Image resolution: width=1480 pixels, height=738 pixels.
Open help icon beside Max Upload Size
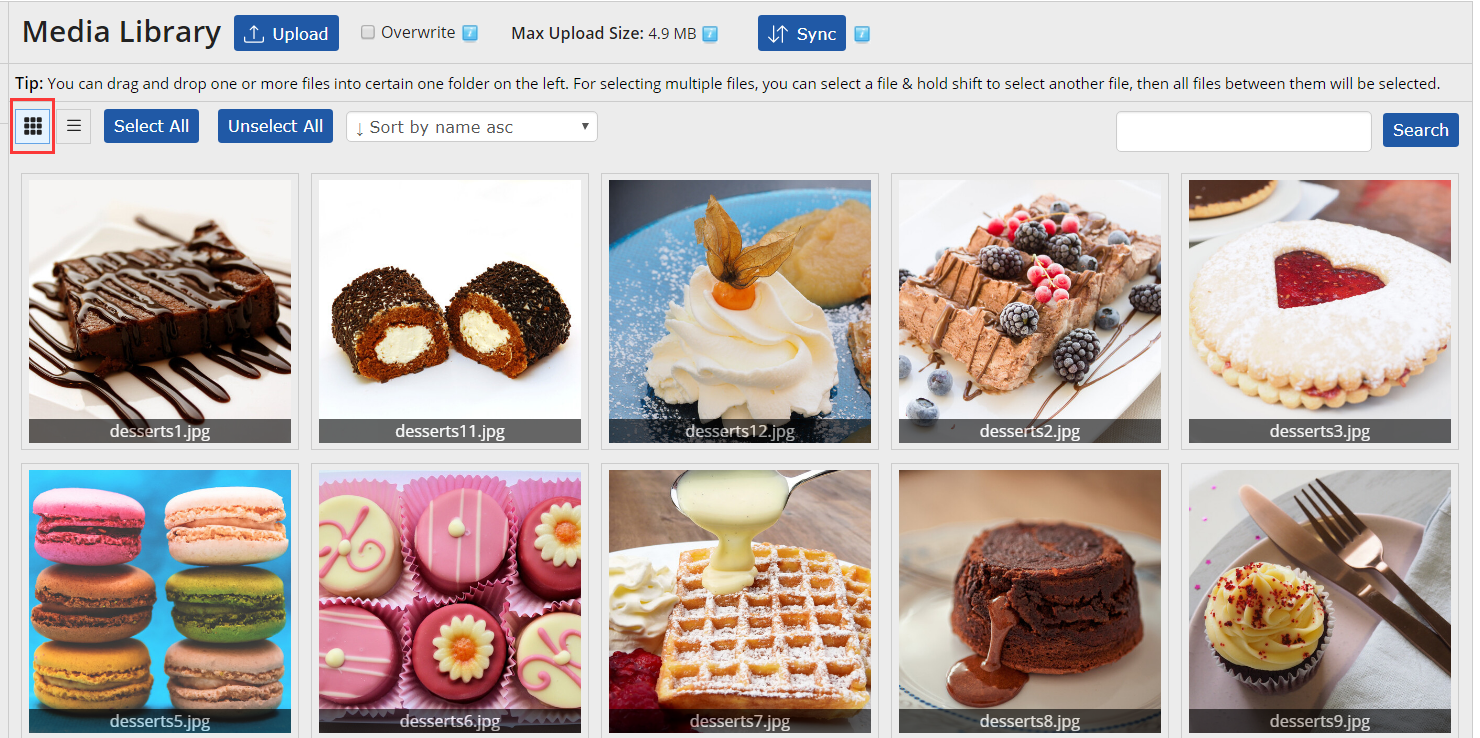tap(710, 34)
